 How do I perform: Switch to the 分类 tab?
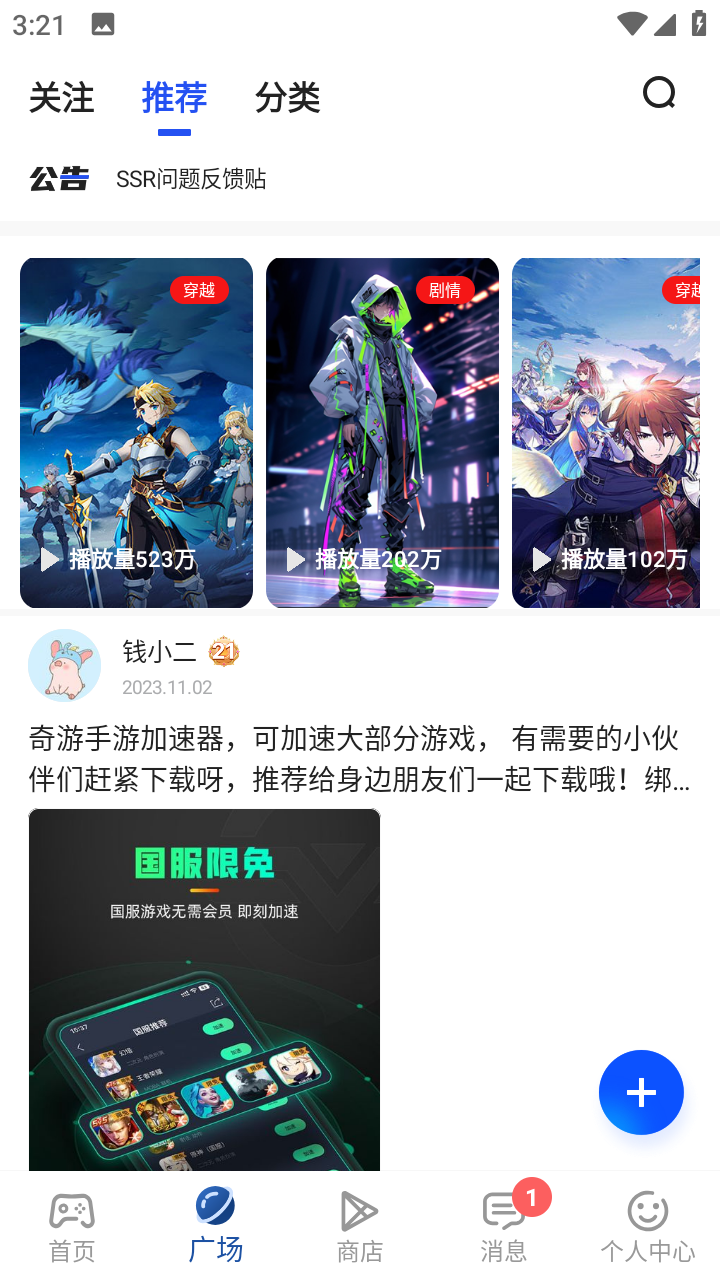click(287, 98)
